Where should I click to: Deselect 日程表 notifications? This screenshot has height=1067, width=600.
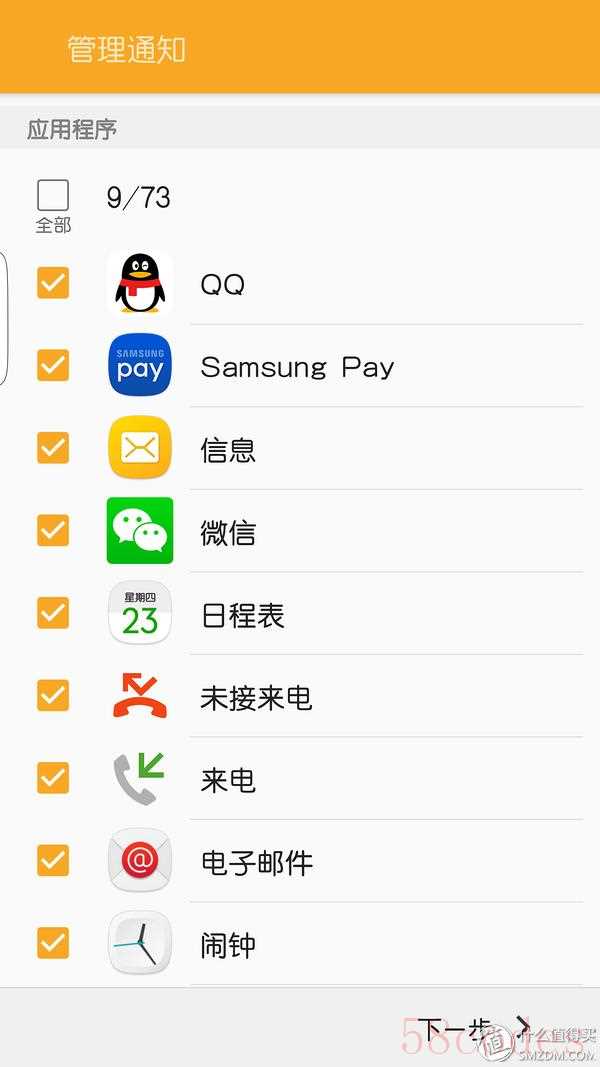point(53,613)
